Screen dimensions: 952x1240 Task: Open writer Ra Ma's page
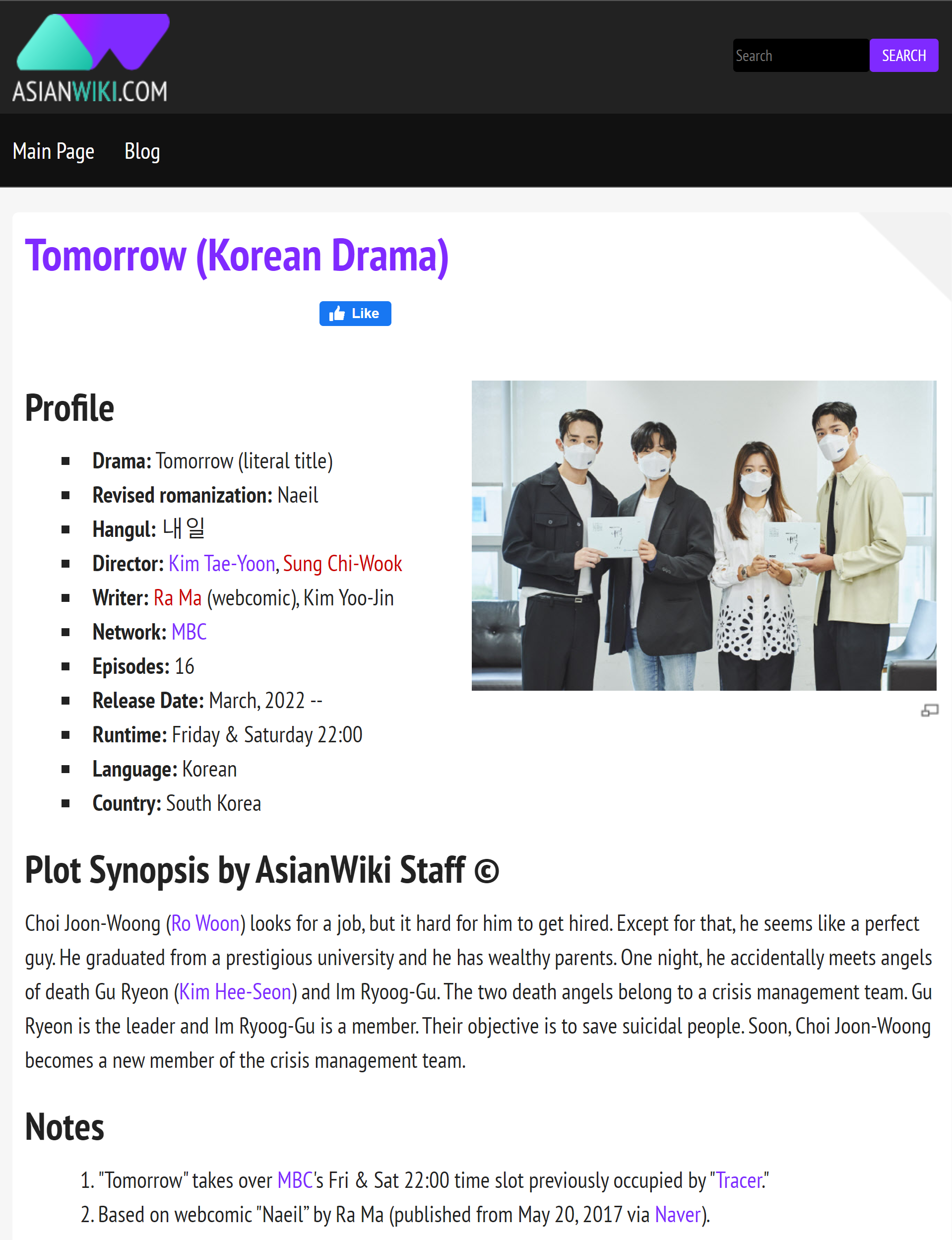coord(178,598)
